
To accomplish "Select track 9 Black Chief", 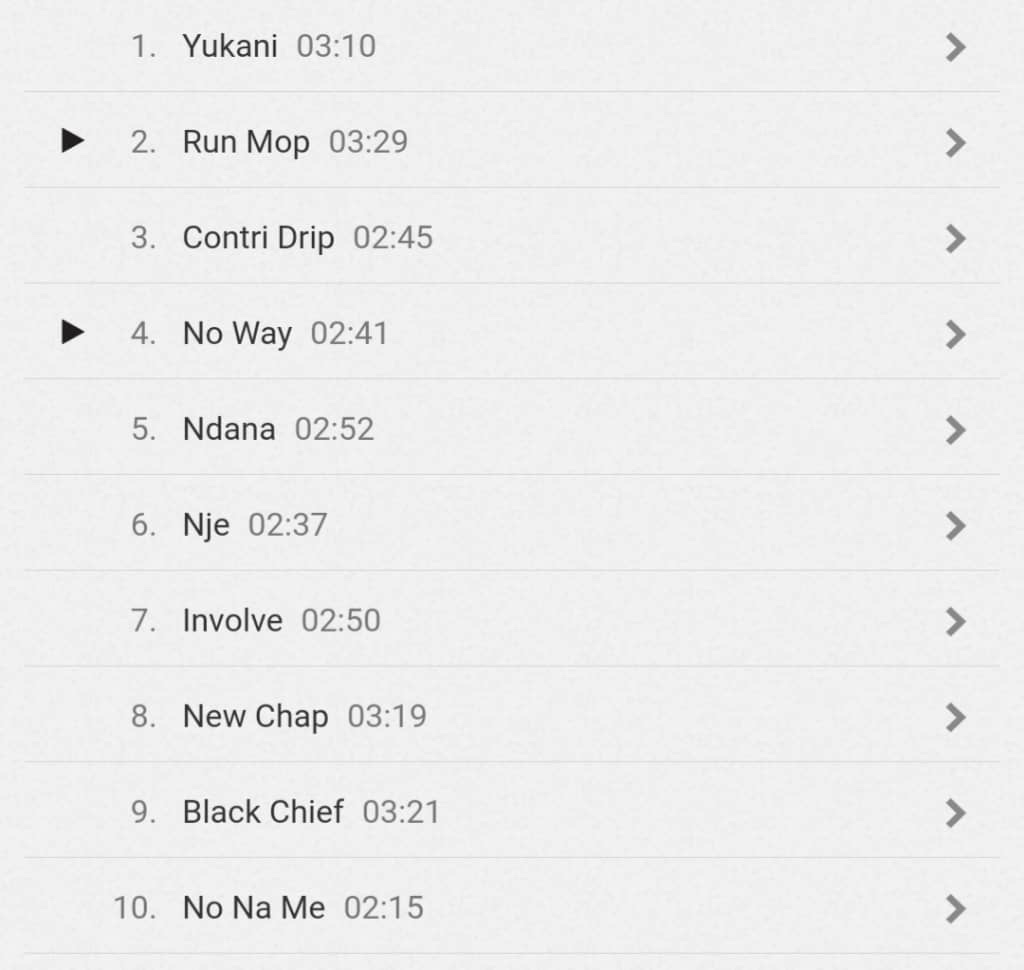I will pos(263,812).
